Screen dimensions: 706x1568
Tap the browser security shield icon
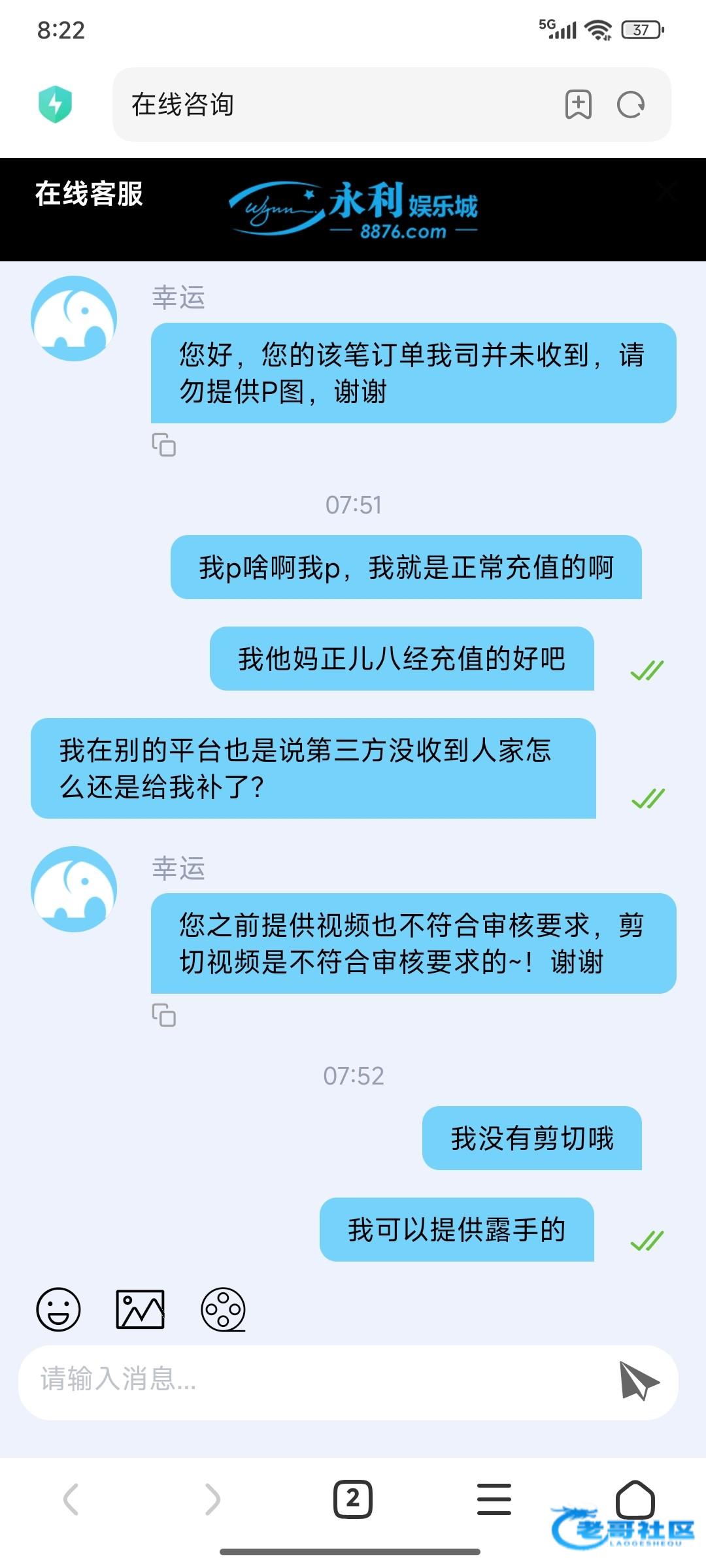pos(55,105)
